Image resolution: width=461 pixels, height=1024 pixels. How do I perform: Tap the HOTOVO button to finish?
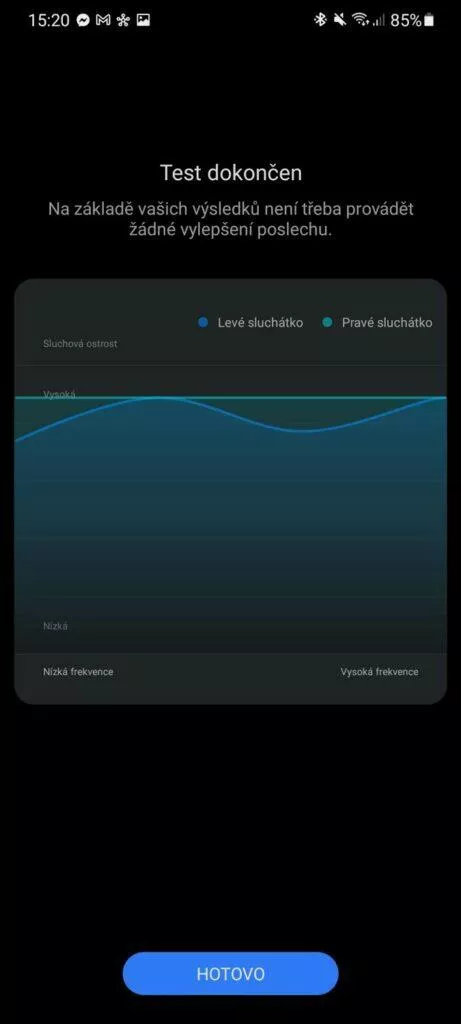click(x=230, y=974)
